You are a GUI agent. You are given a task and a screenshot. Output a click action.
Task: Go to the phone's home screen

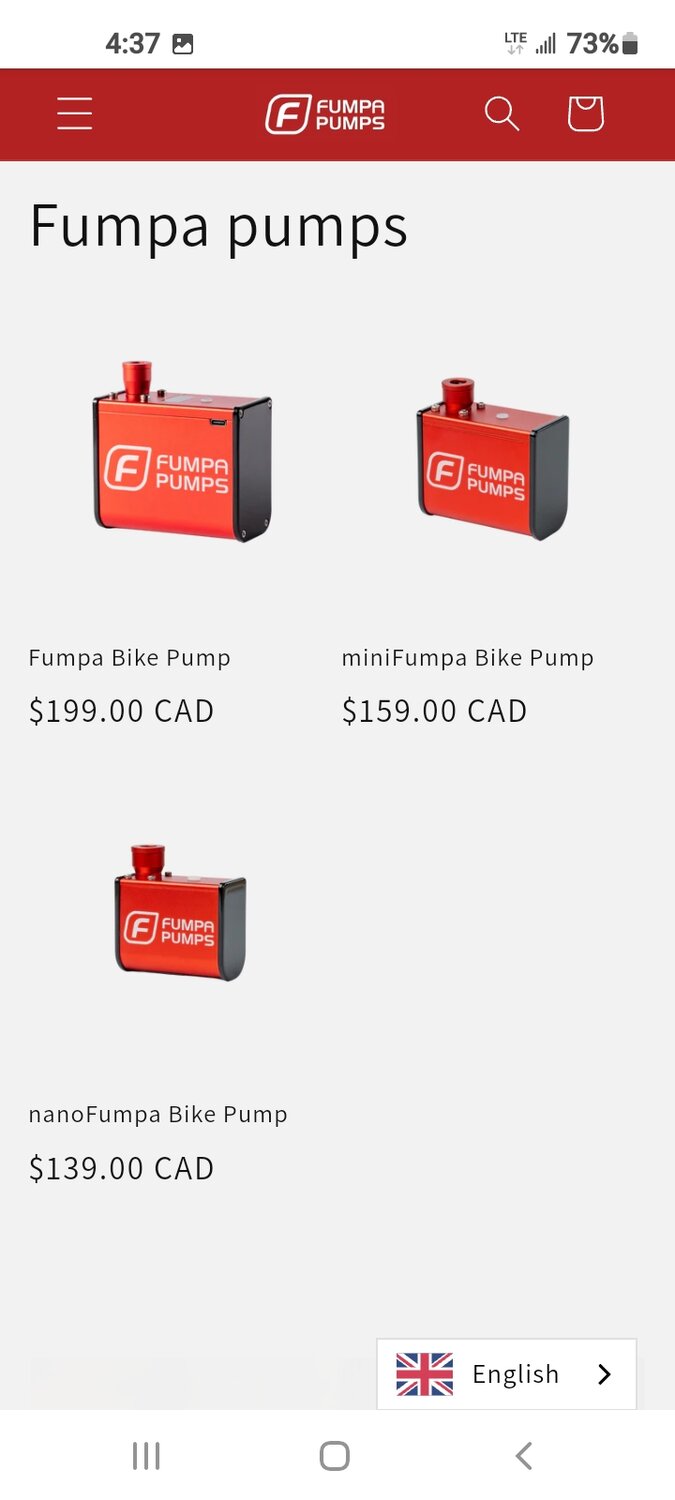point(335,1456)
